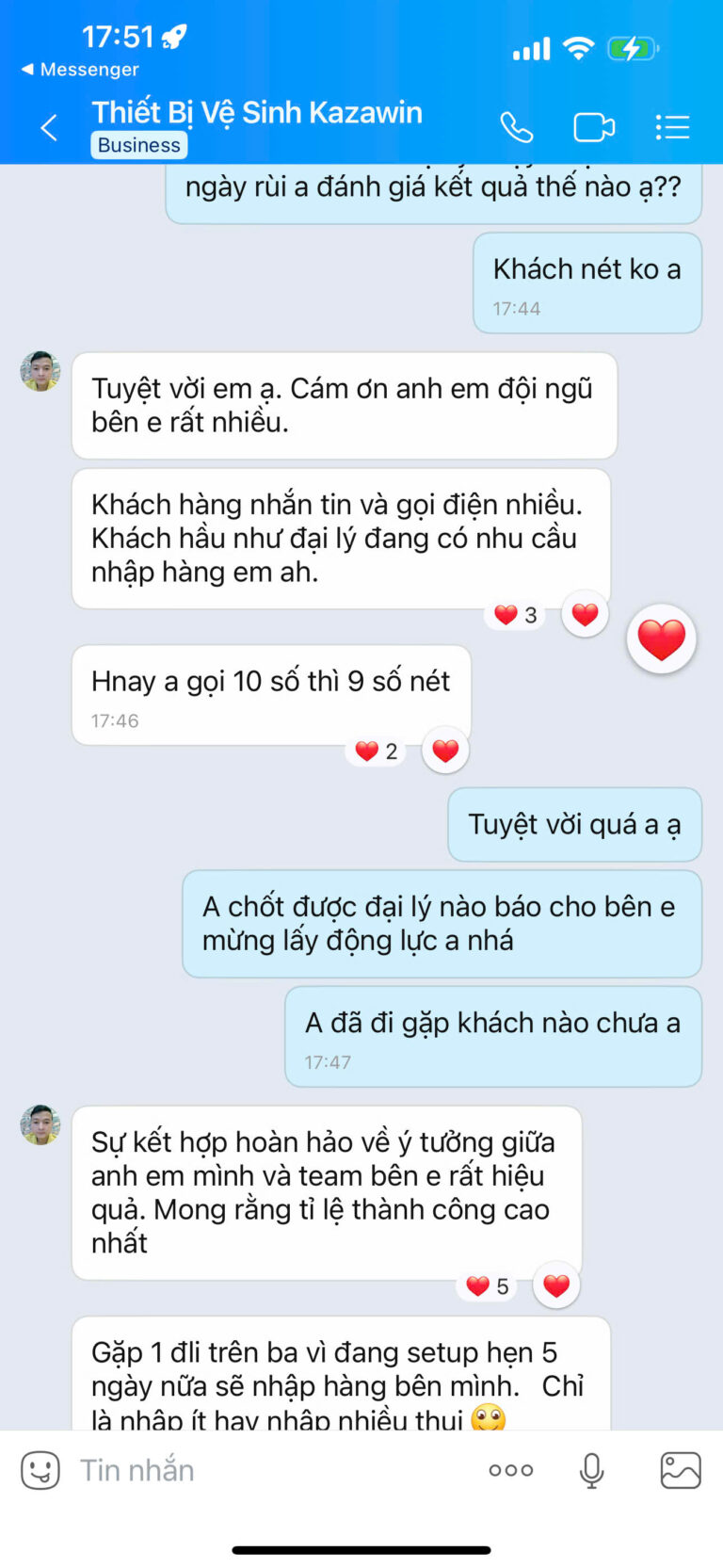Open the emoji sticker picker in message bar
This screenshot has width=723, height=1568.
(x=39, y=1469)
